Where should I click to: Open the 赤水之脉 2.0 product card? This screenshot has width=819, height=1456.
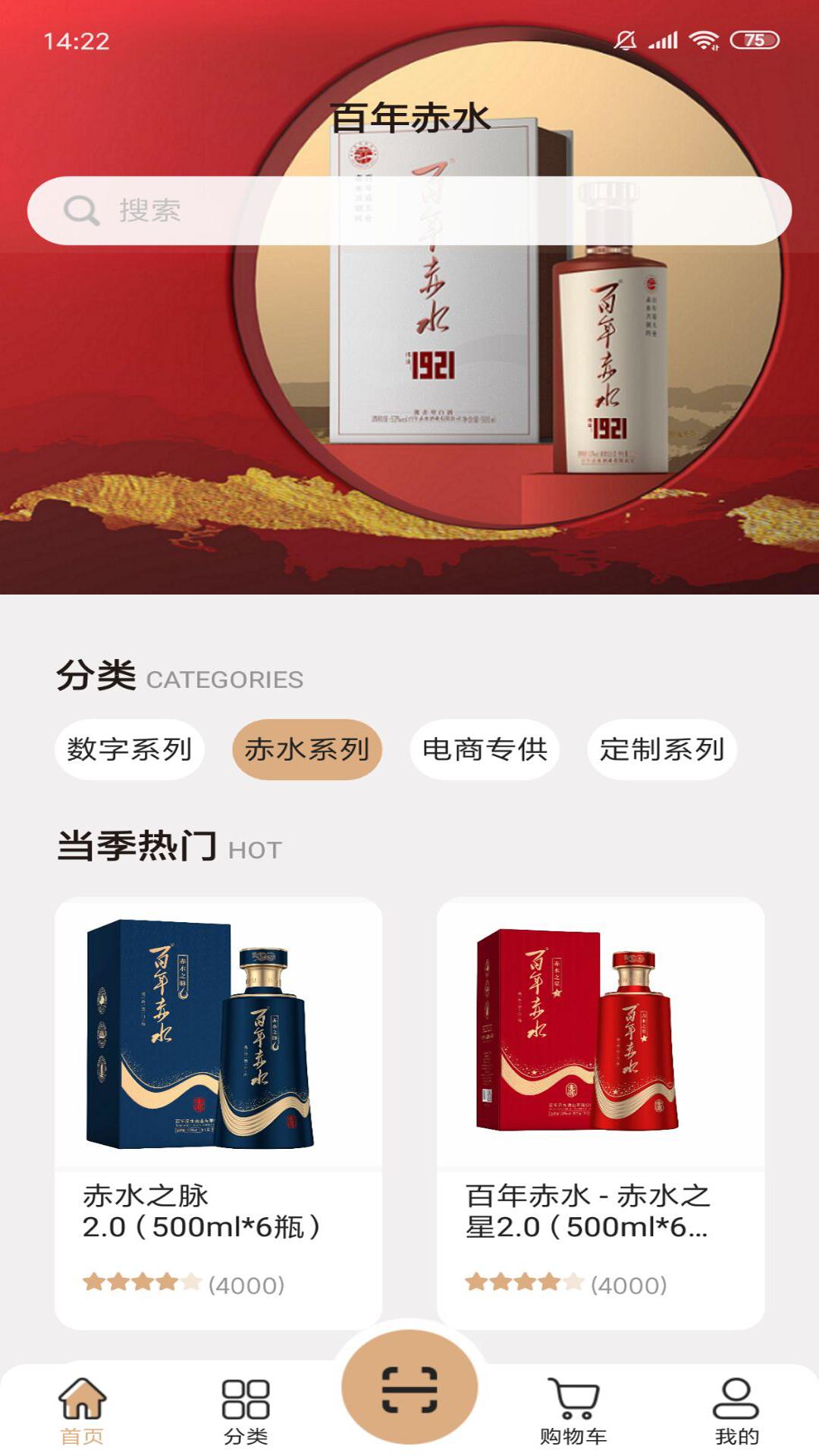218,1112
